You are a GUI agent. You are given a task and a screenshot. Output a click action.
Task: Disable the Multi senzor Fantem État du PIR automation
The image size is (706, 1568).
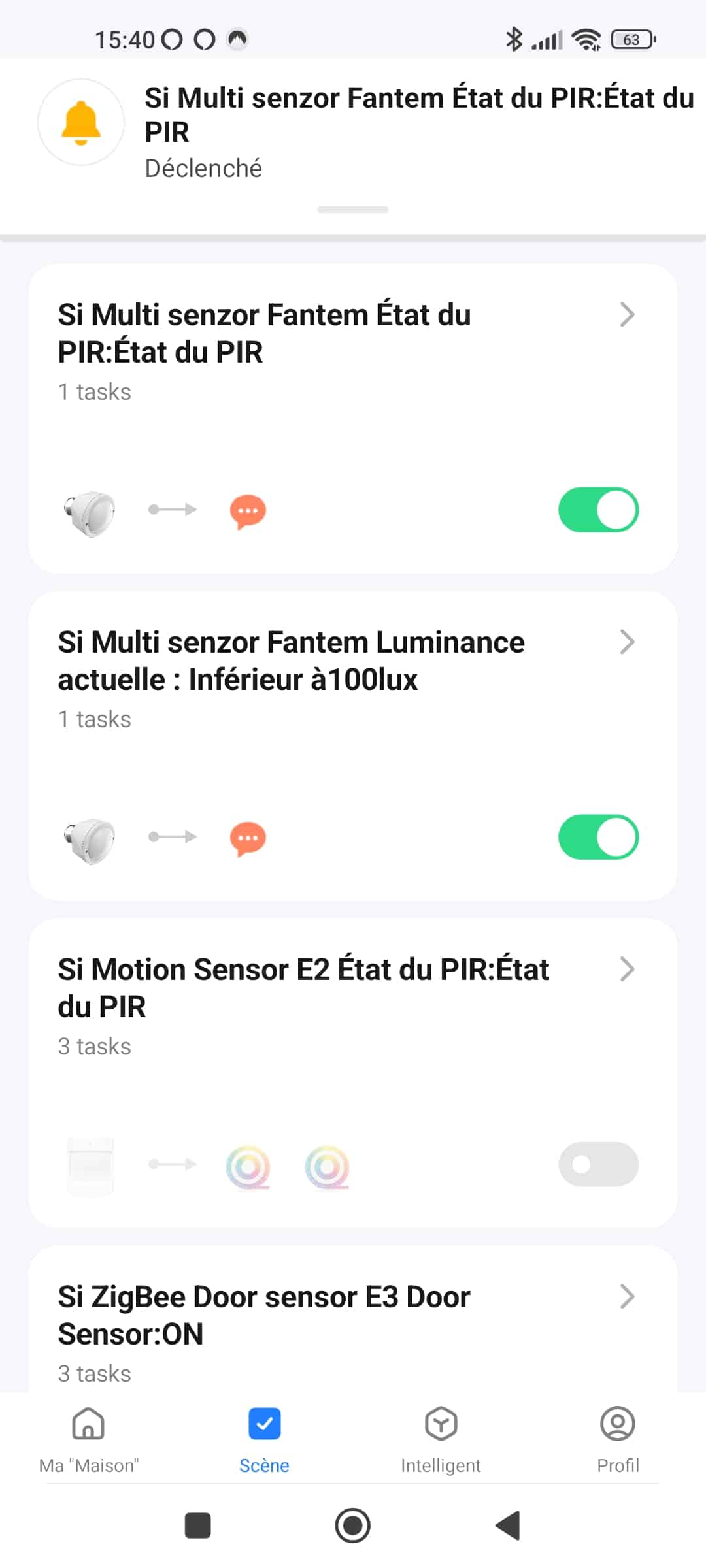pos(598,510)
